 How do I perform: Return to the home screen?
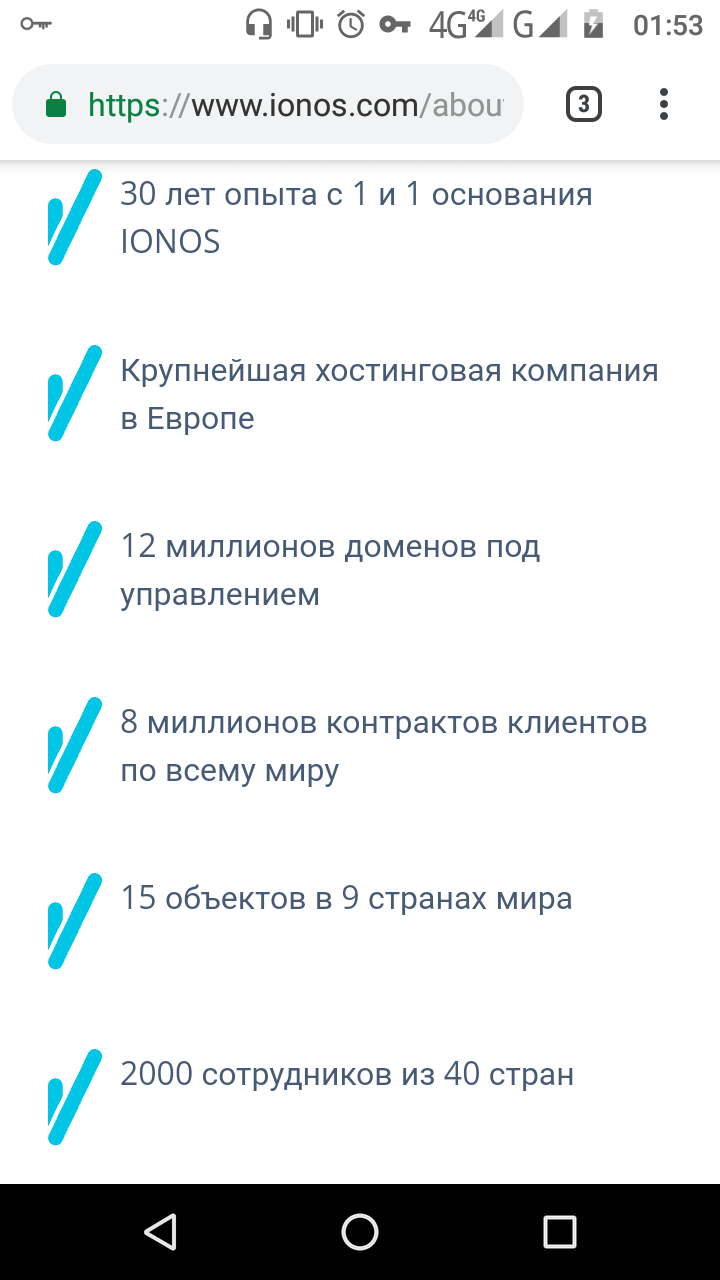coord(360,1231)
